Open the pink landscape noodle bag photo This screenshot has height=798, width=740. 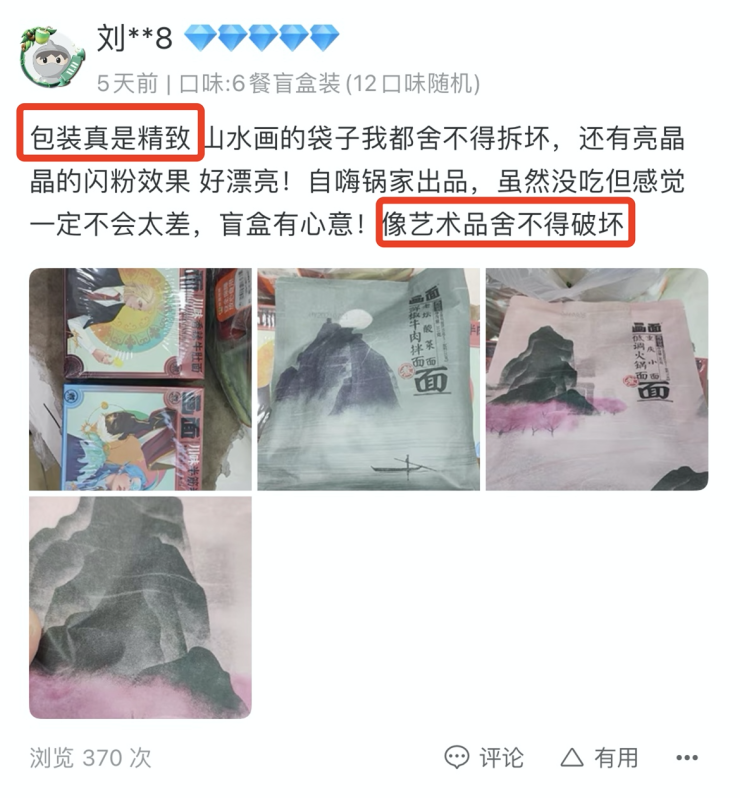click(596, 379)
